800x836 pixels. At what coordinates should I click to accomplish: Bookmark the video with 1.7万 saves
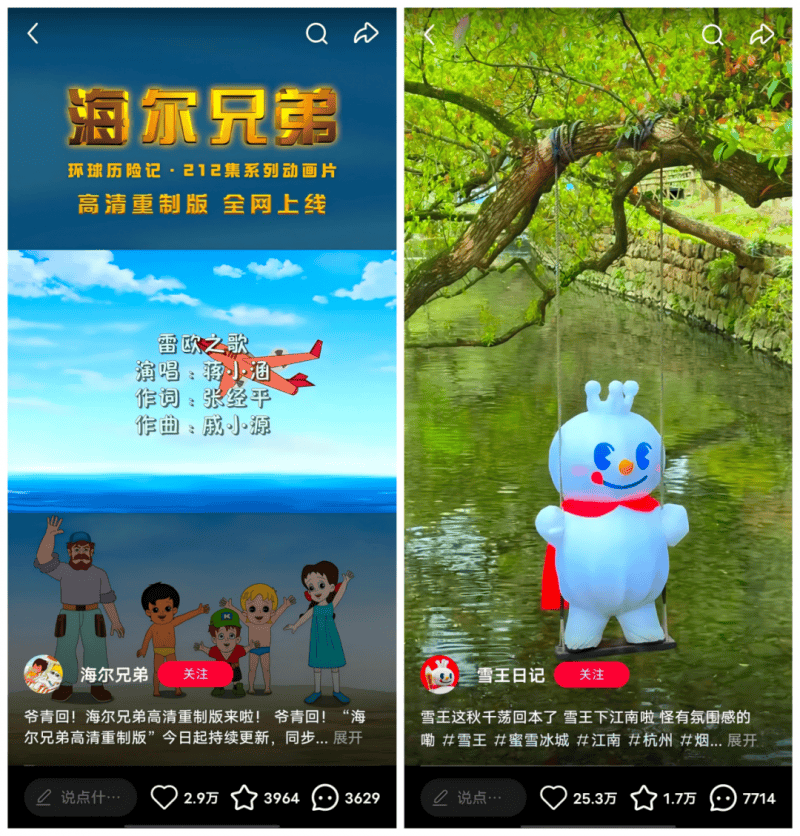644,797
